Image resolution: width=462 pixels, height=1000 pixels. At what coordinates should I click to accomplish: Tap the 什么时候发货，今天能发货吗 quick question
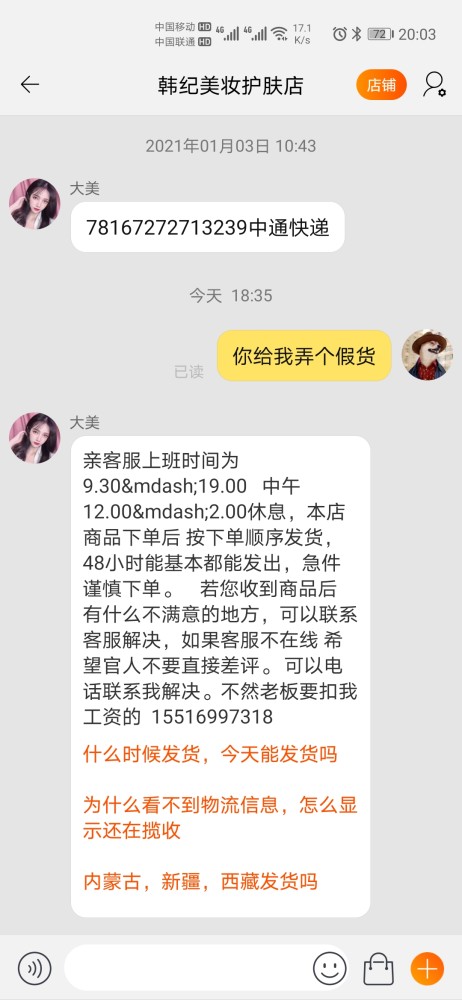click(210, 754)
